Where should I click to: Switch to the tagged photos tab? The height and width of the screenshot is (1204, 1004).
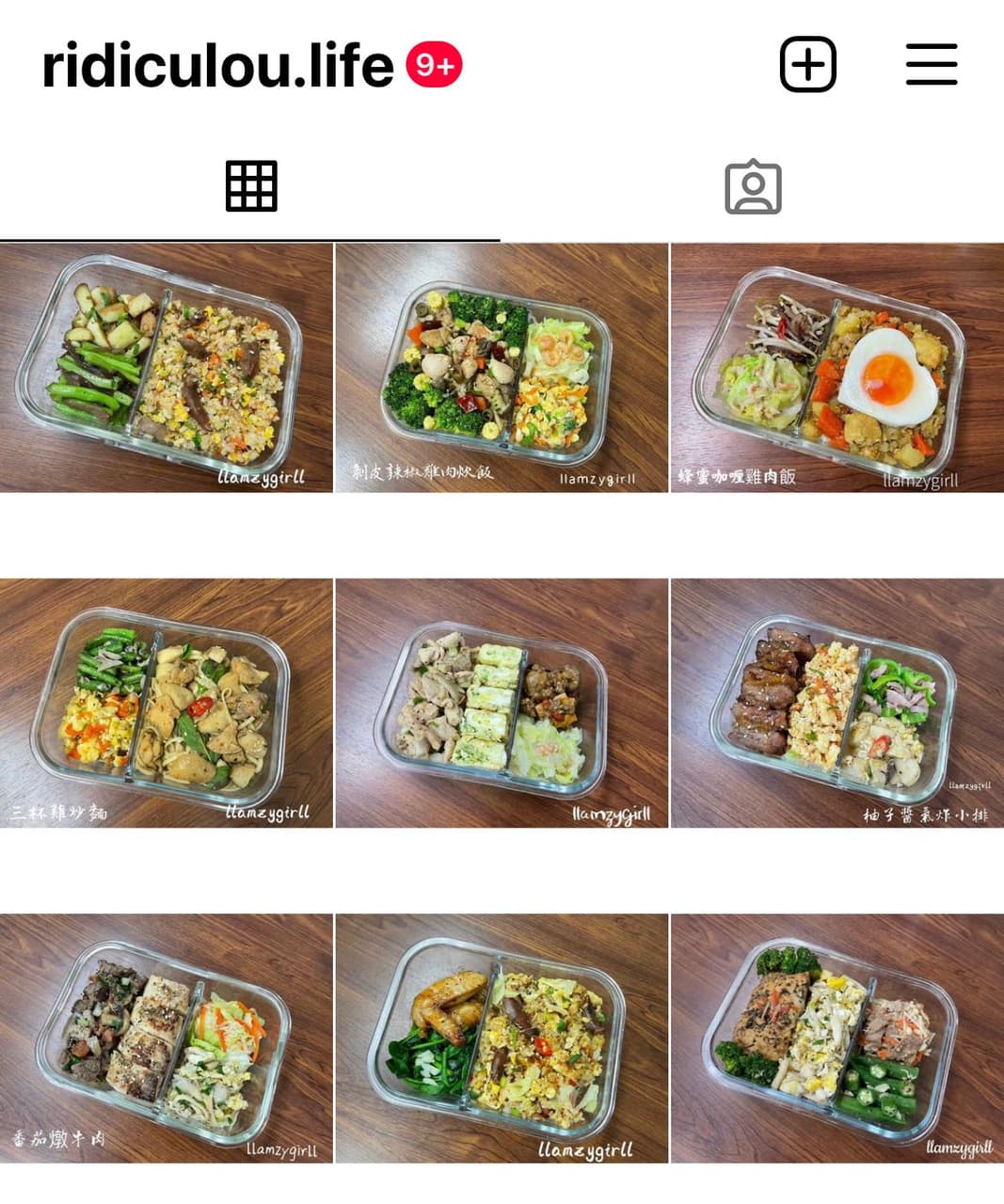(x=753, y=187)
